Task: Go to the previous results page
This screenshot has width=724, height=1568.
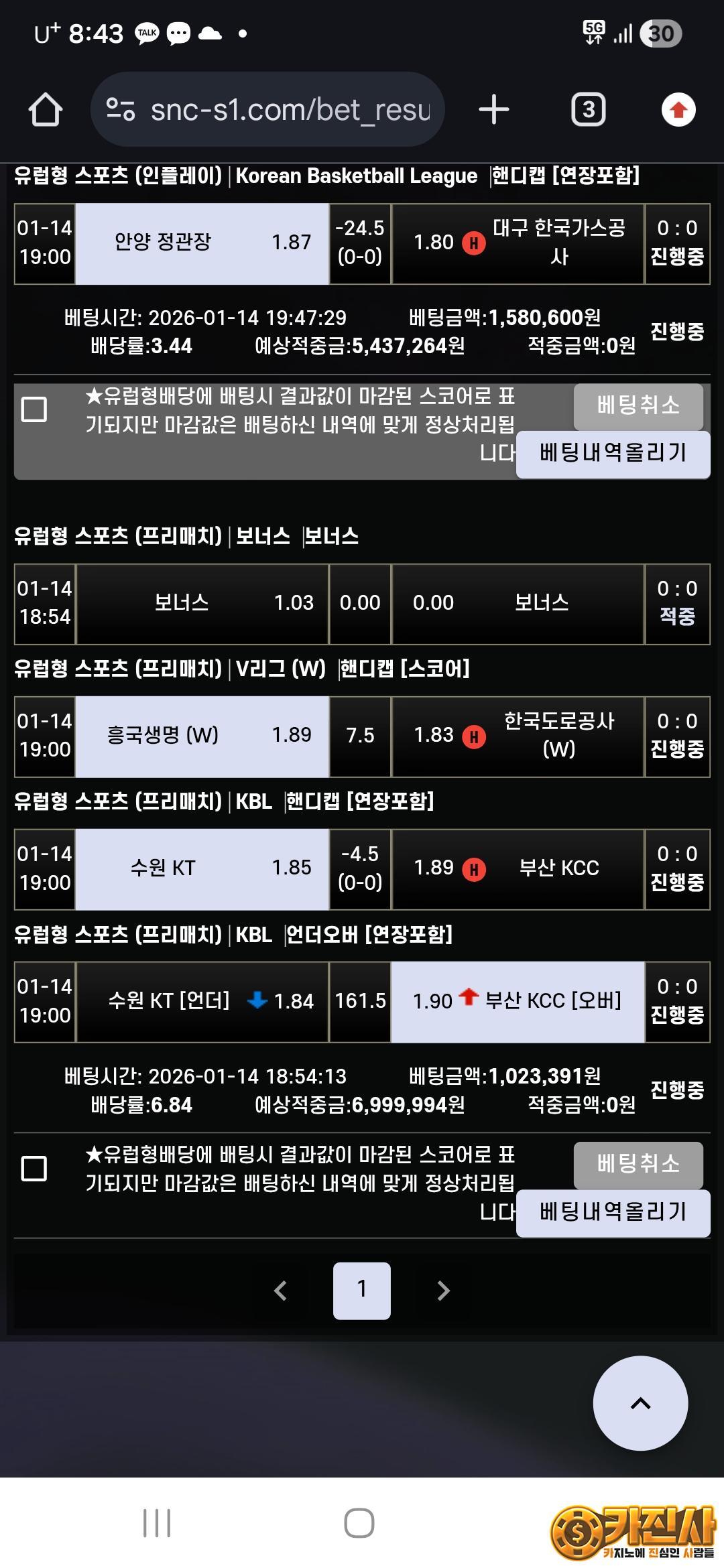Action: tap(281, 1291)
